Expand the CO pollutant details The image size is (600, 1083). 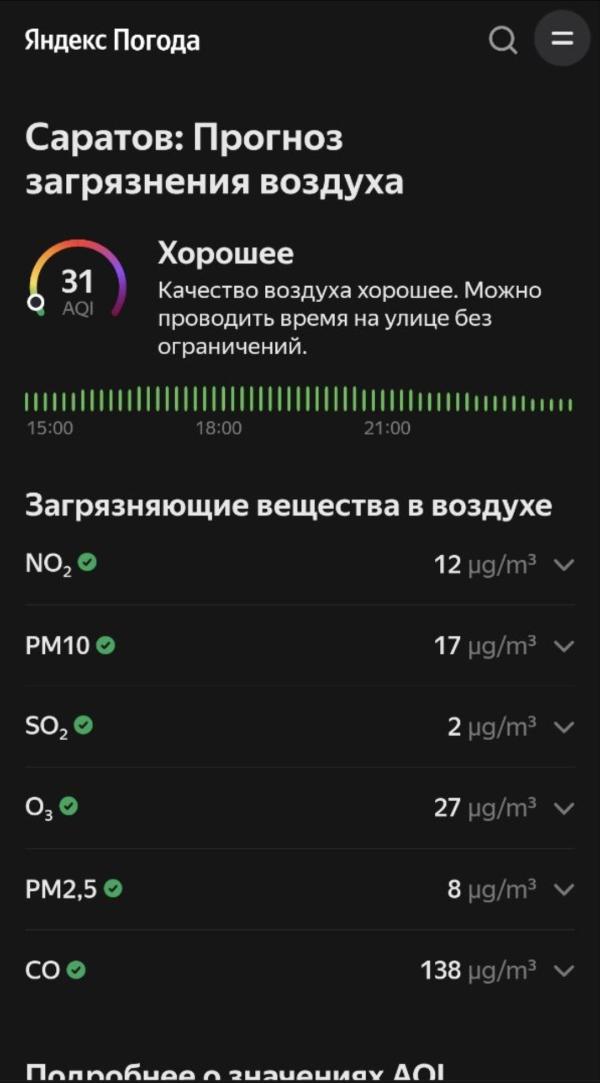click(x=563, y=970)
